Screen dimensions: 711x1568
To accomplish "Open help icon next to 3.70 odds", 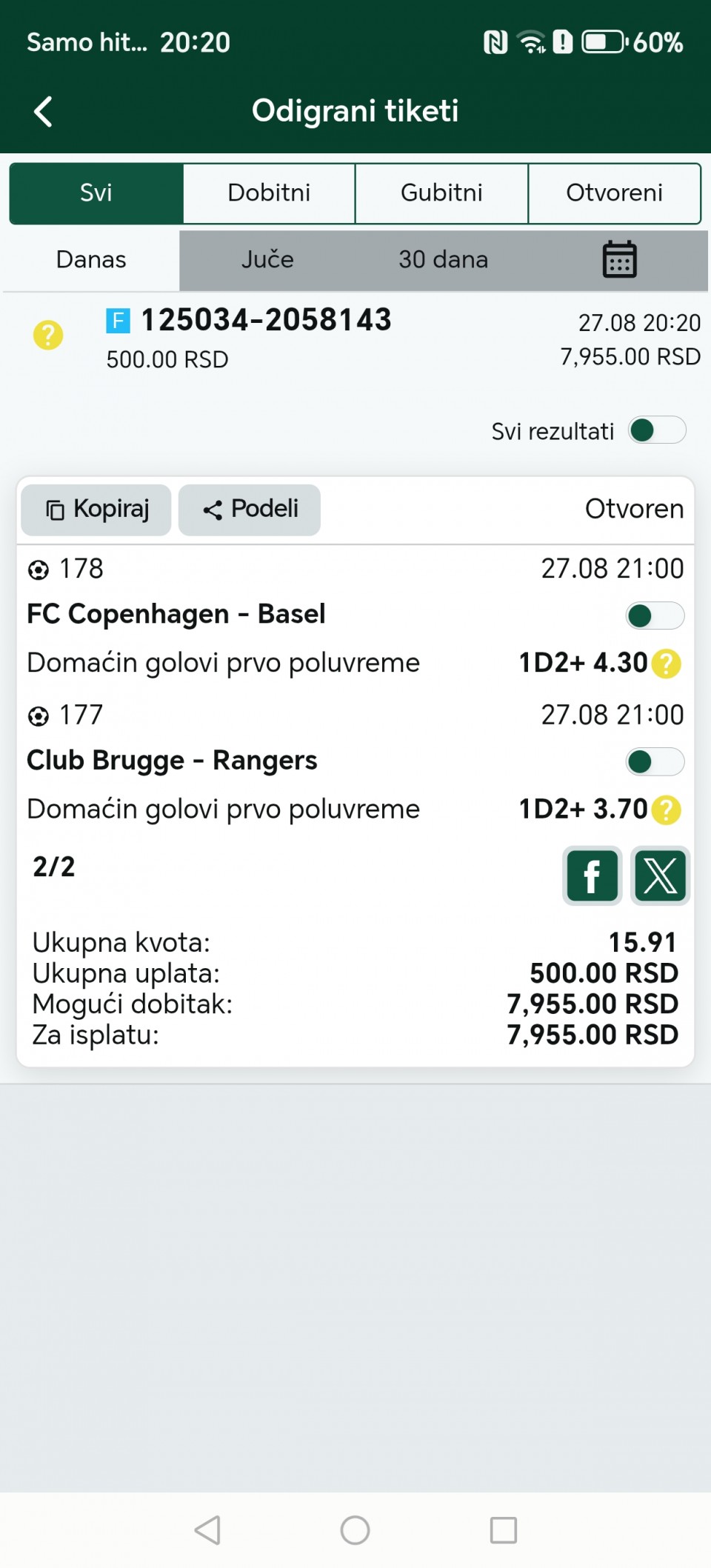I will click(667, 810).
